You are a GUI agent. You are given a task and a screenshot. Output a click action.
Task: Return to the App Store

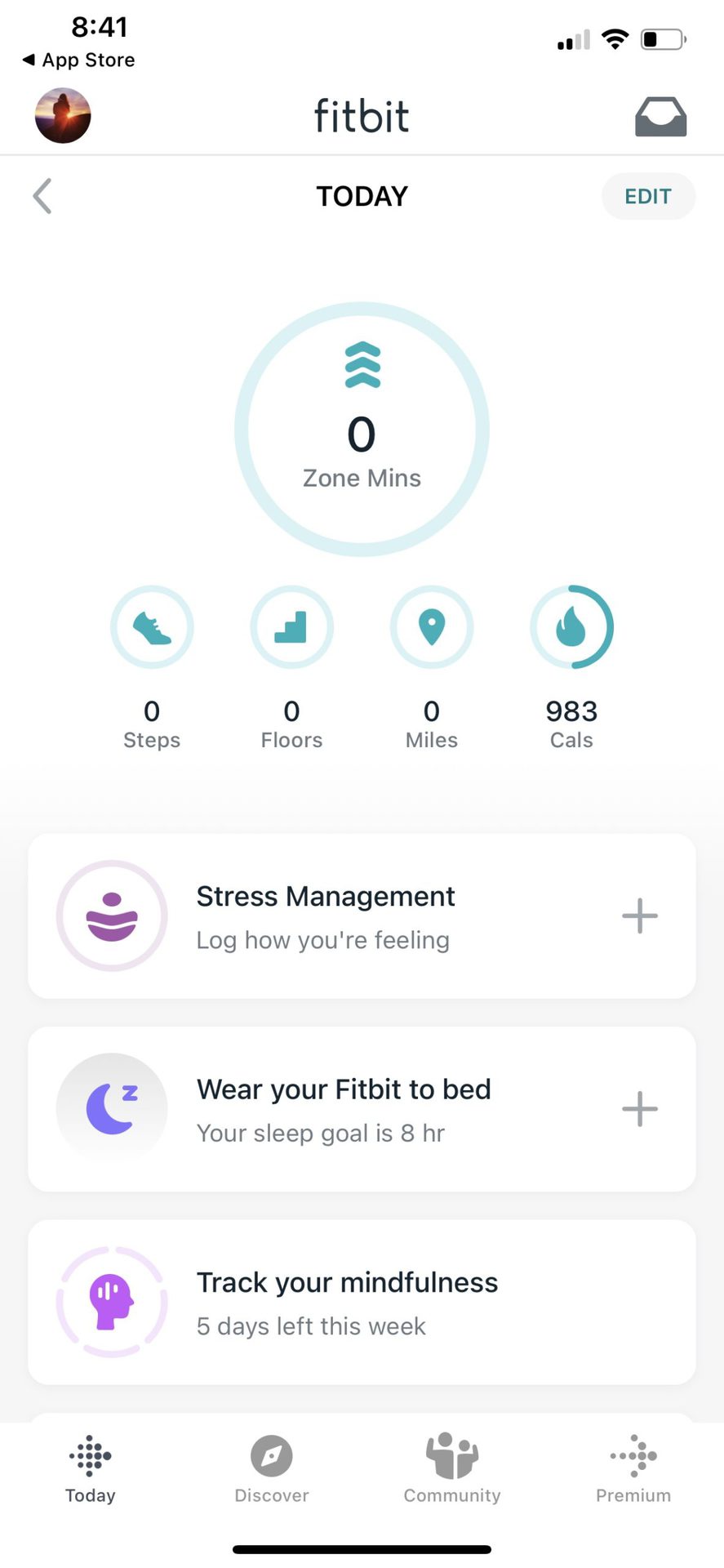(79, 60)
